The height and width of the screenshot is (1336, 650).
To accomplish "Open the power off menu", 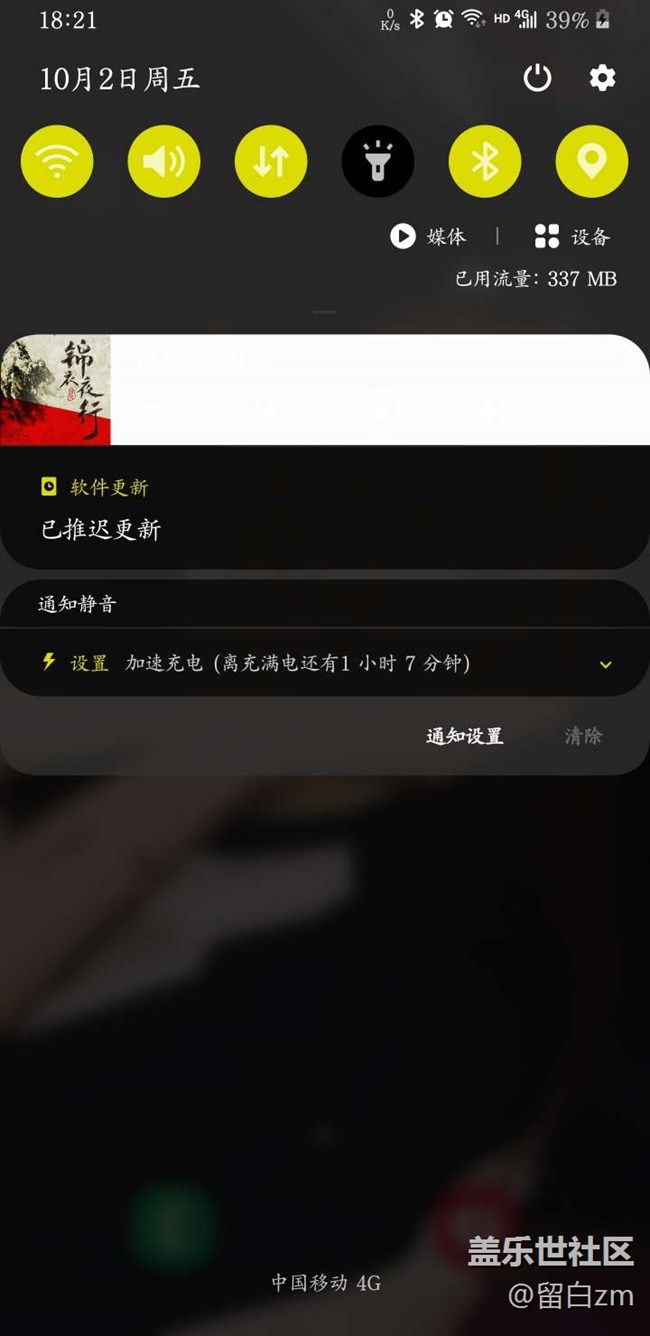I will point(537,78).
